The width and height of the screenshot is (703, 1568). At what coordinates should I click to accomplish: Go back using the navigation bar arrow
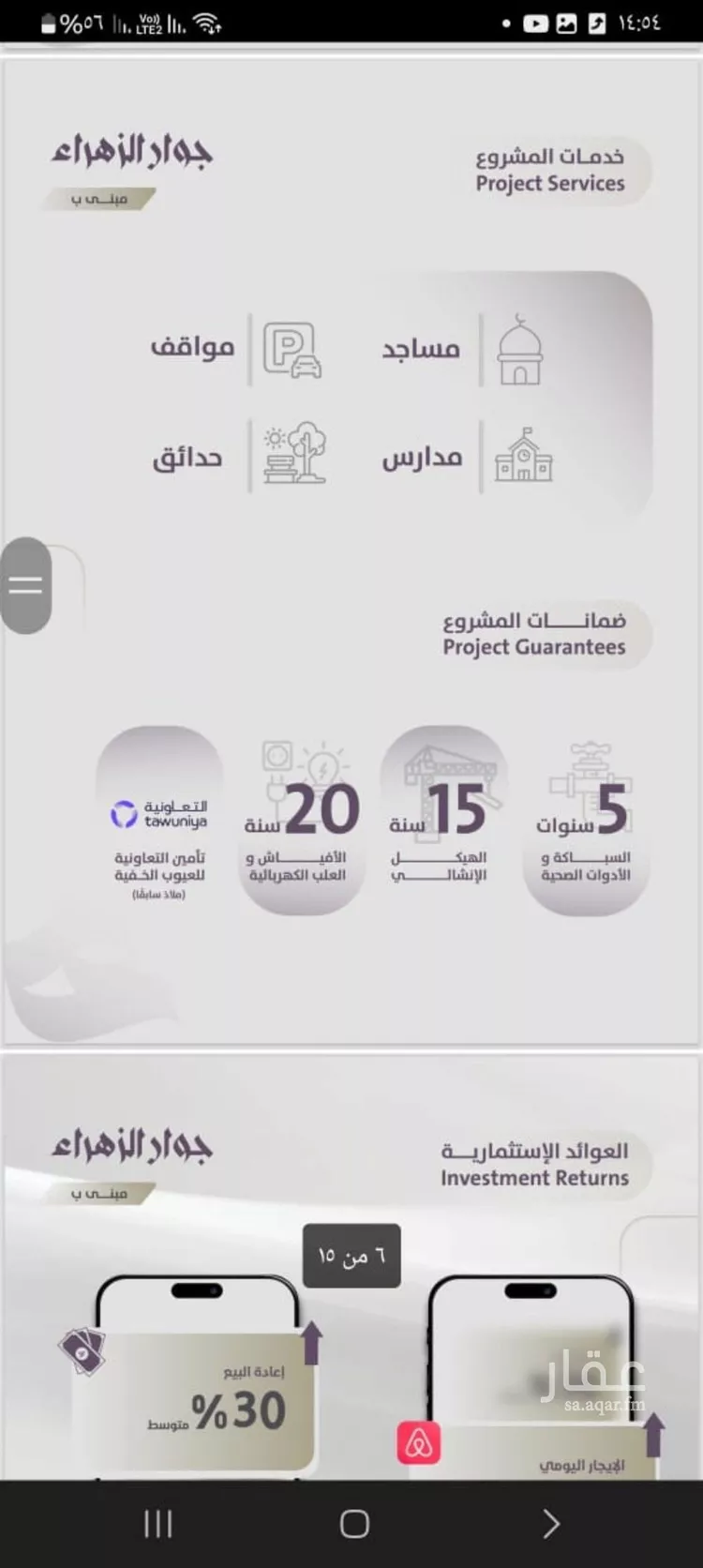point(551,1524)
